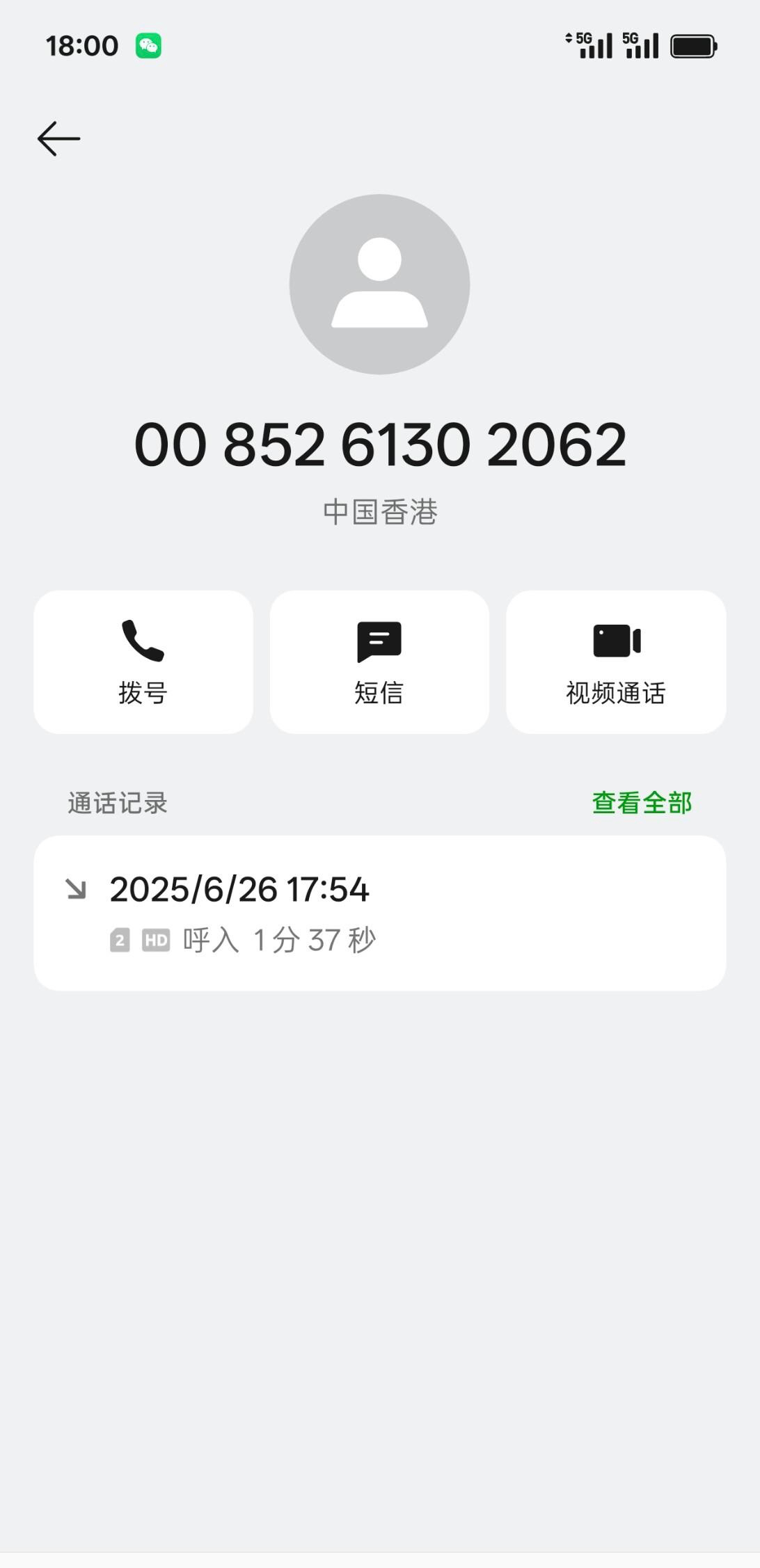Screen dimensions: 760x1568
Task: Send a text via 短信 button
Action: (x=379, y=662)
